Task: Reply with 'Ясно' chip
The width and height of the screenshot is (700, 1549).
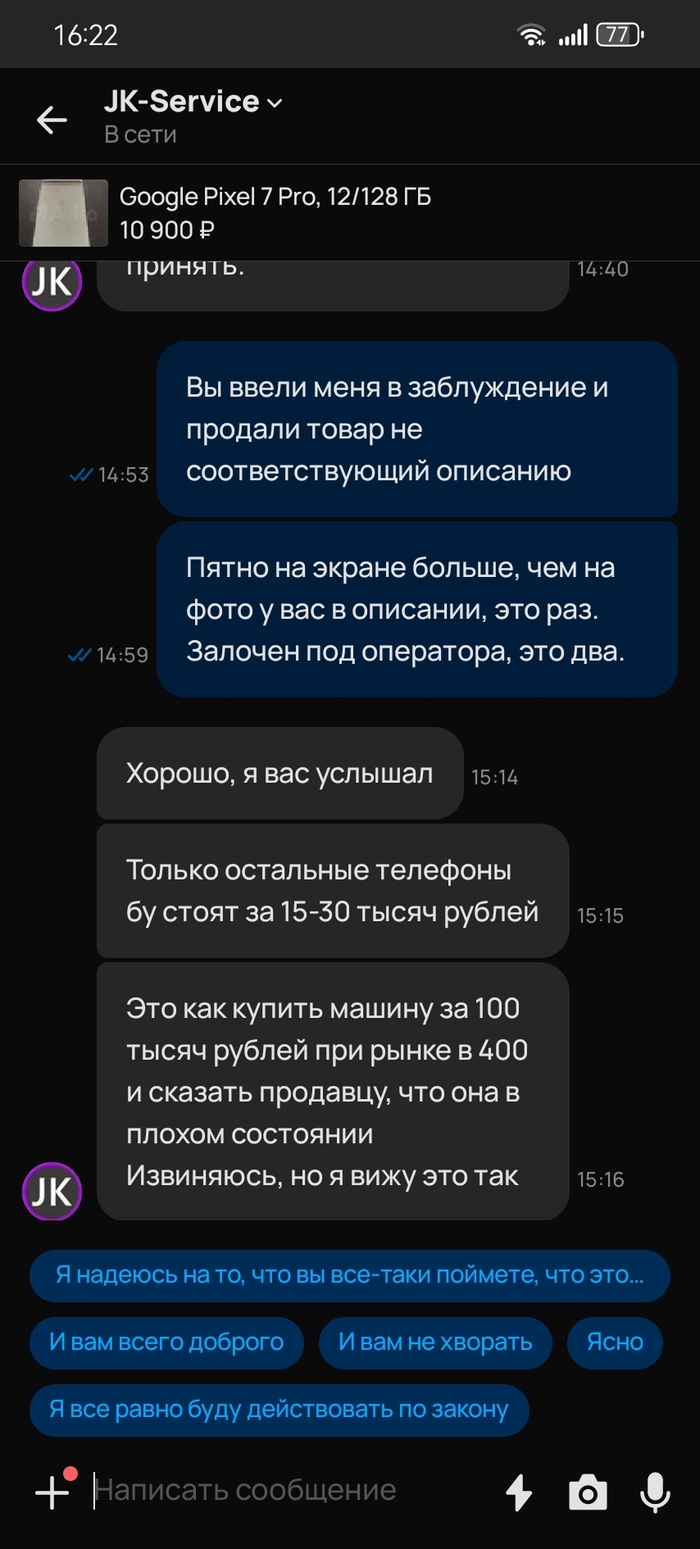Action: [x=614, y=1342]
